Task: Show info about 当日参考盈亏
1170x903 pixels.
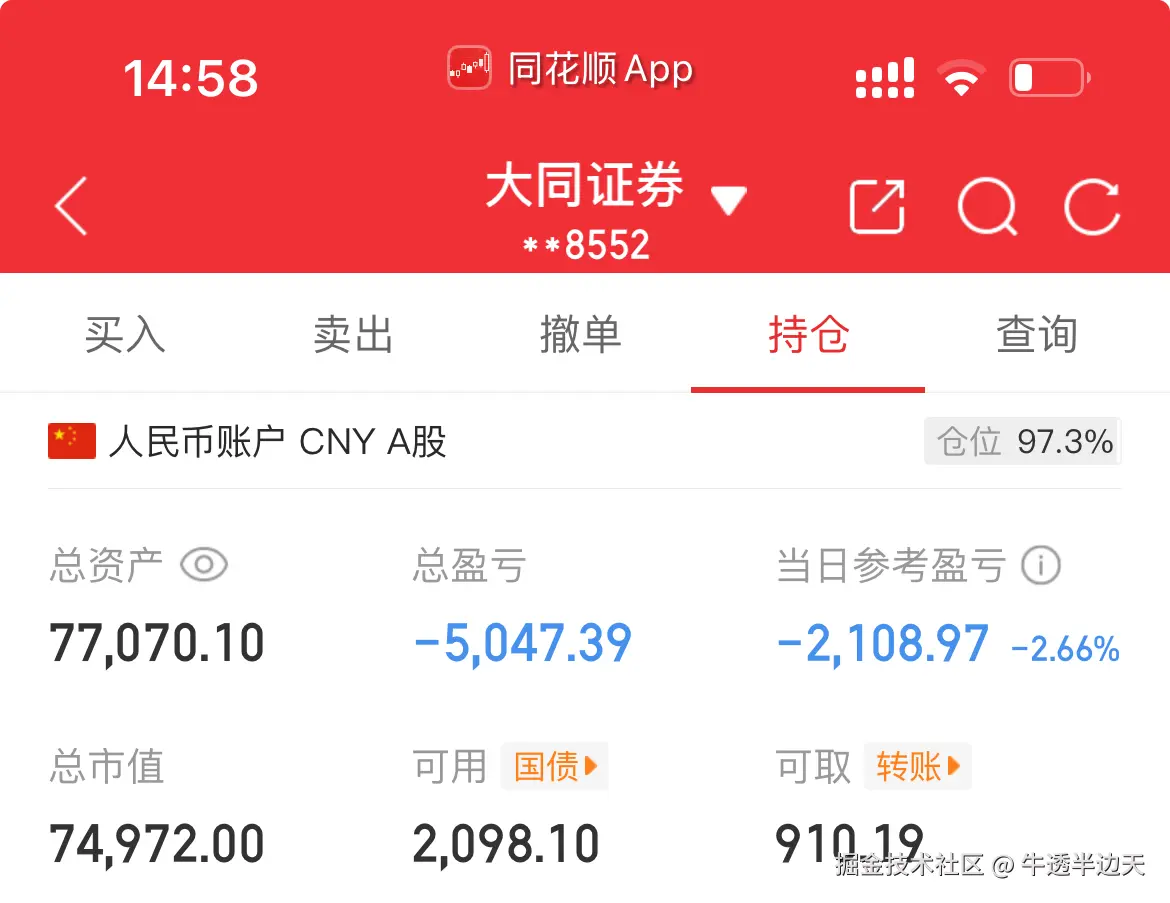Action: click(1040, 566)
